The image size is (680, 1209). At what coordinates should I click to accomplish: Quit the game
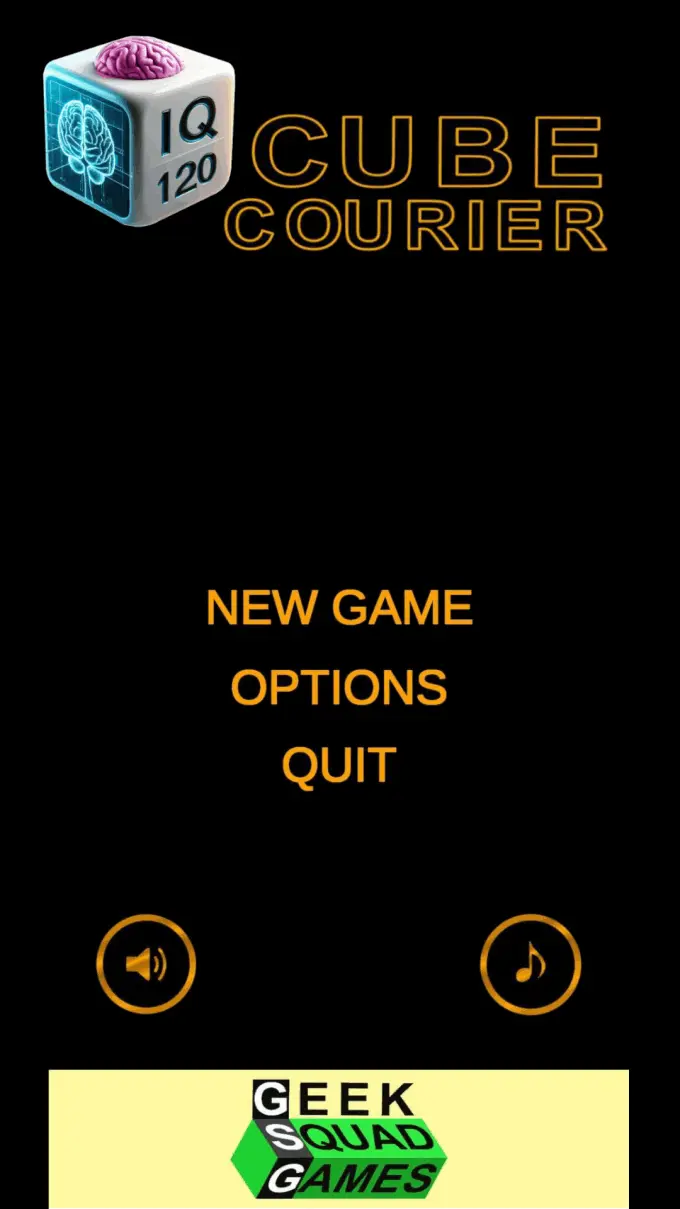pos(339,766)
